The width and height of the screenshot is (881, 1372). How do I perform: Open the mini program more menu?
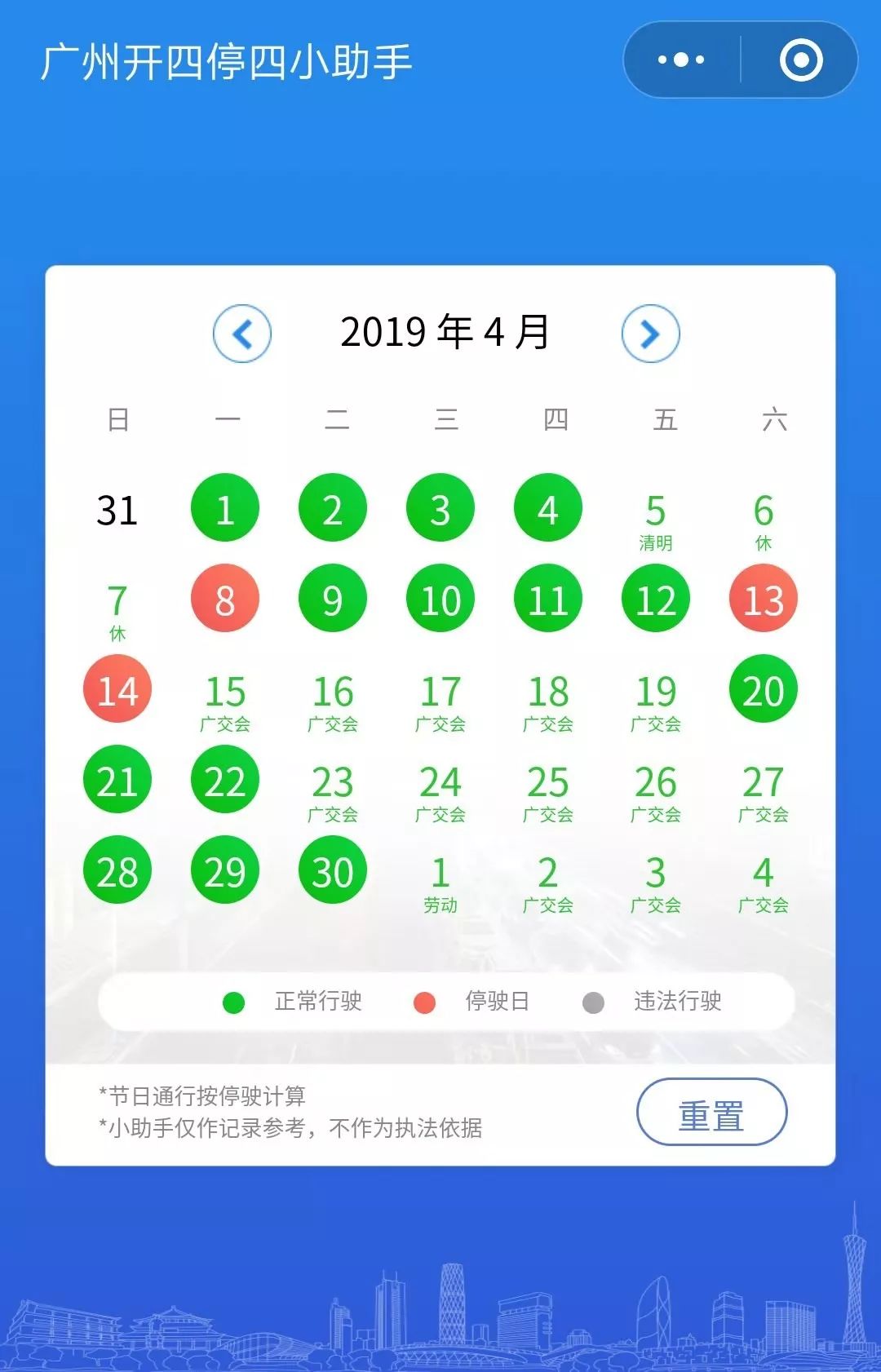[x=681, y=60]
